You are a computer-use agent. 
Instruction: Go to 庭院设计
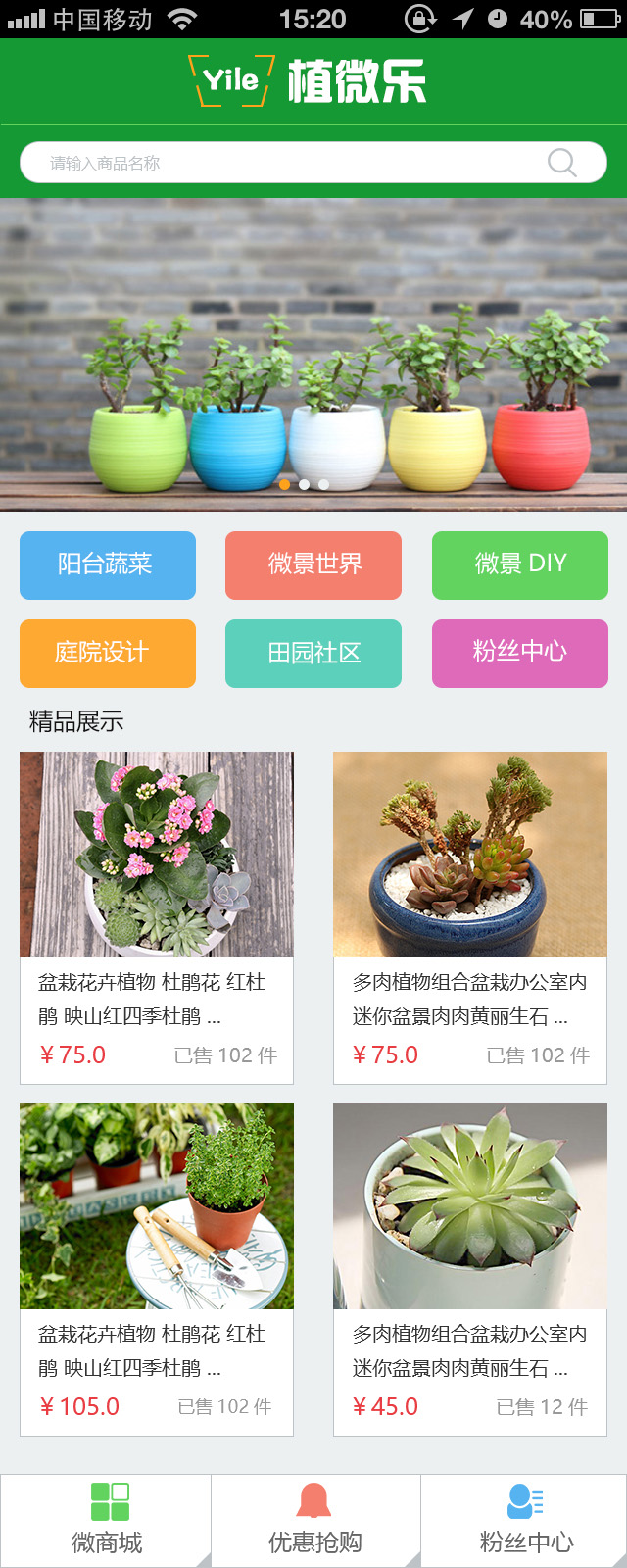pos(108,653)
